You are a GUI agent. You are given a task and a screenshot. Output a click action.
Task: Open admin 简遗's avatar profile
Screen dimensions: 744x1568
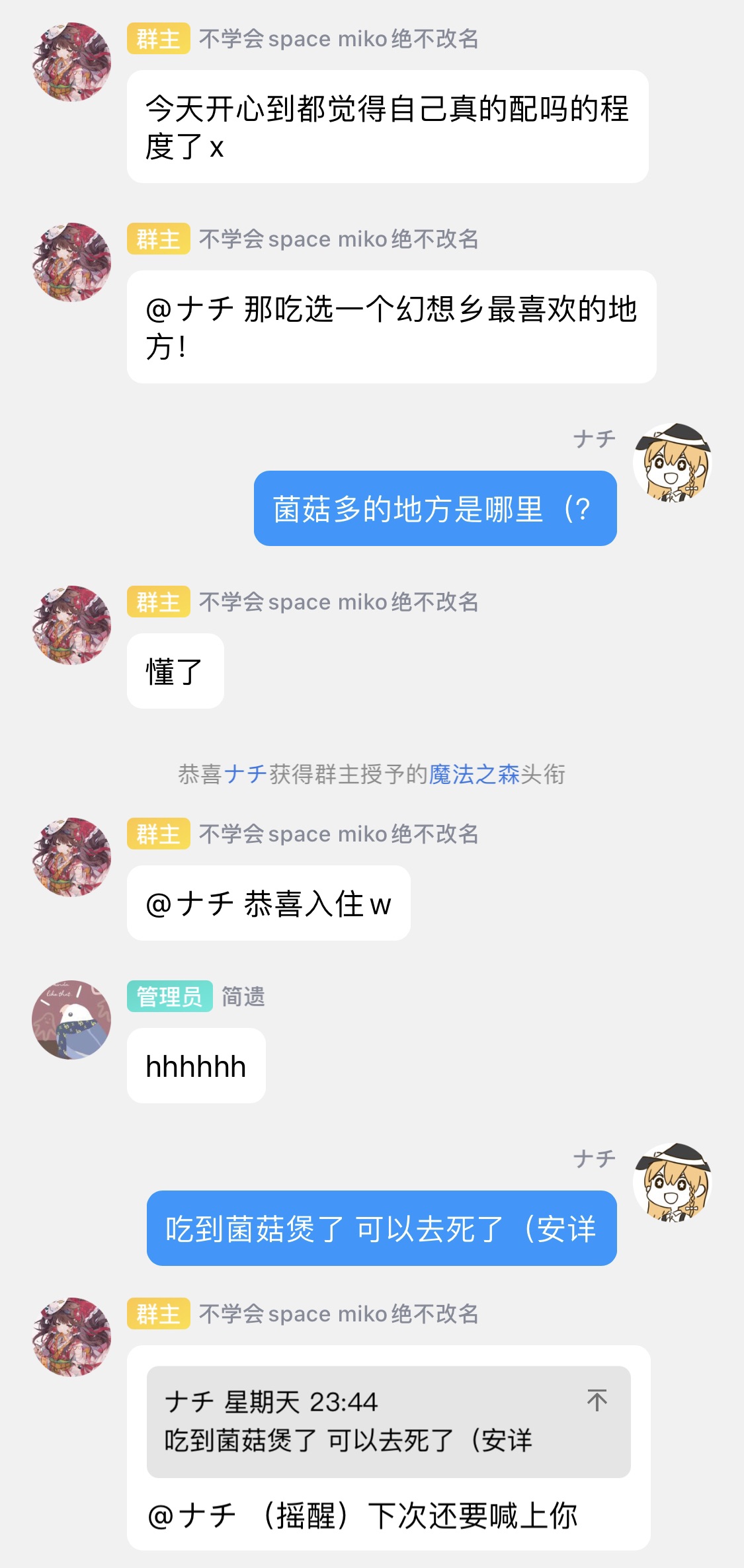[71, 1019]
